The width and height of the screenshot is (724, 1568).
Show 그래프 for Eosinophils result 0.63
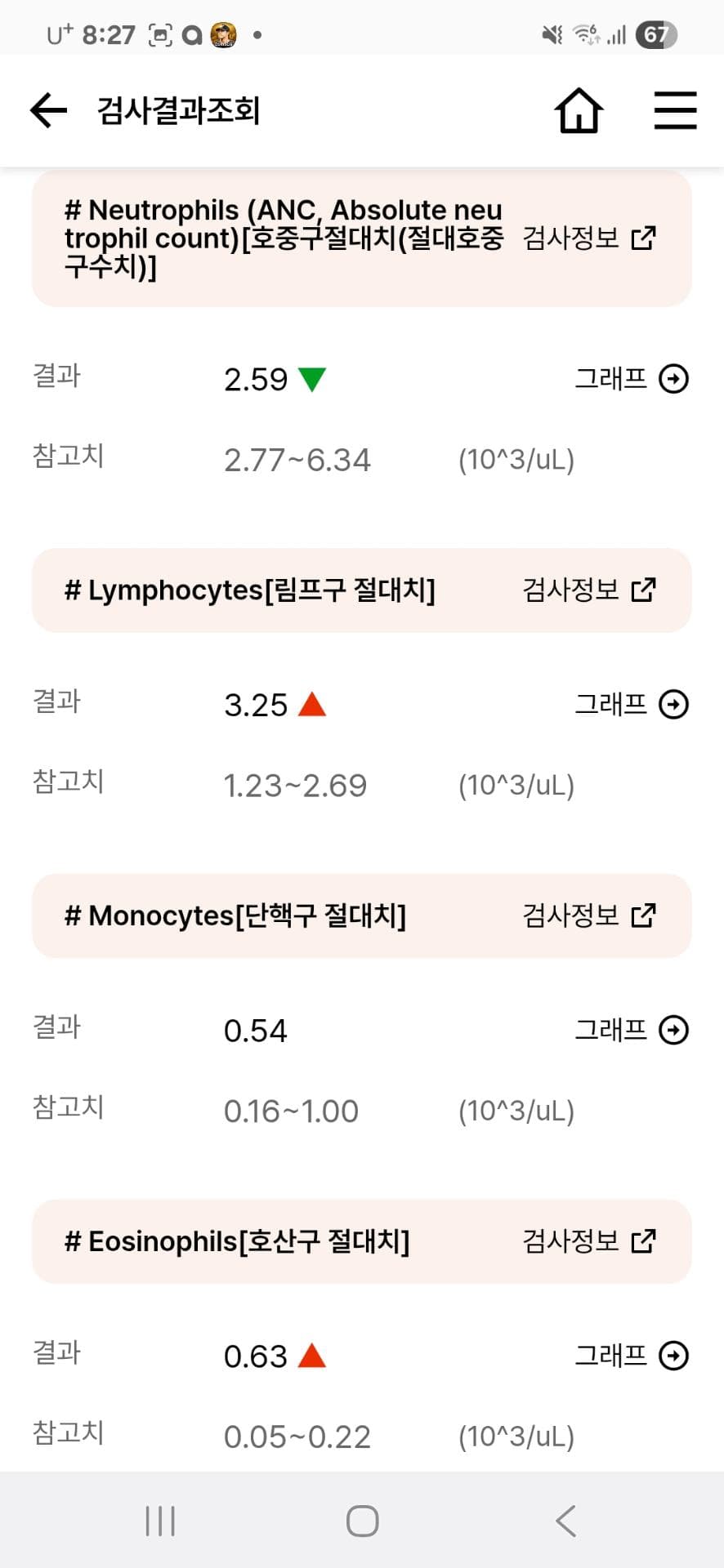[x=632, y=1356]
